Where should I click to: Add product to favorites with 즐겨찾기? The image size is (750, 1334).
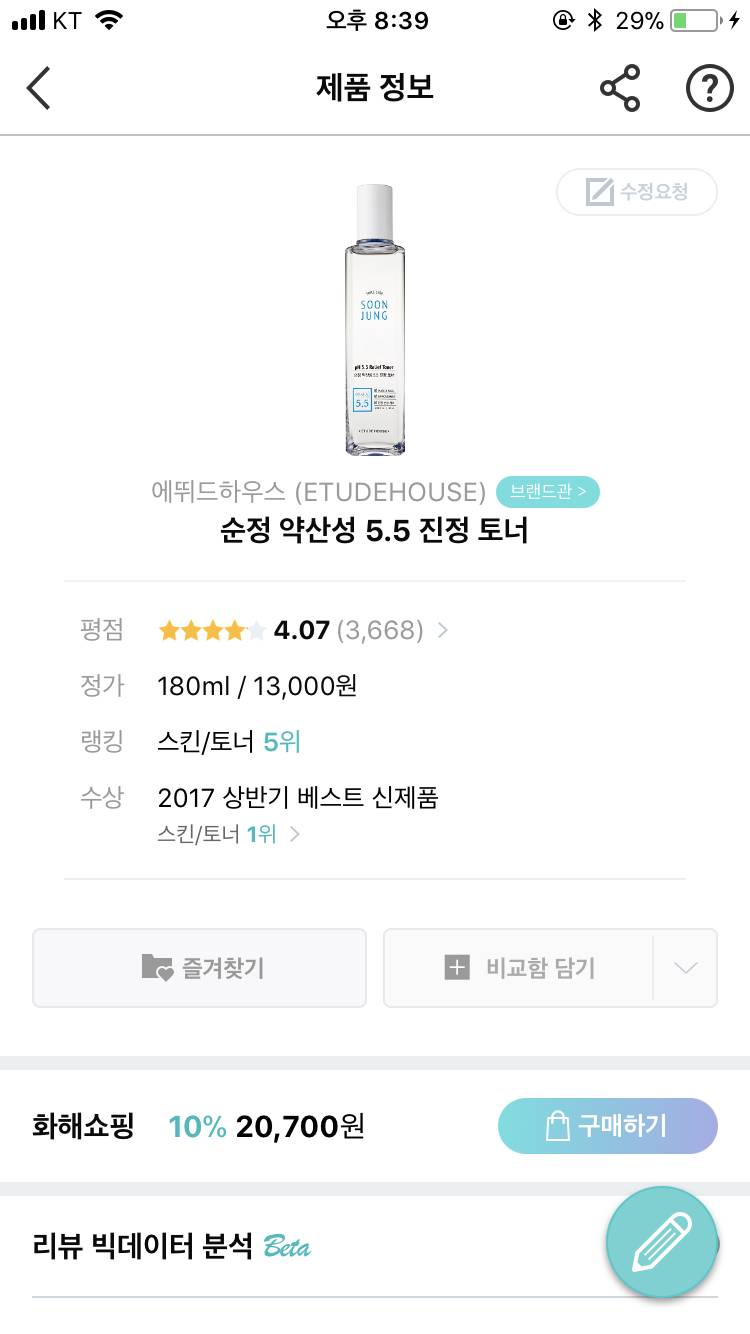pyautogui.click(x=199, y=967)
